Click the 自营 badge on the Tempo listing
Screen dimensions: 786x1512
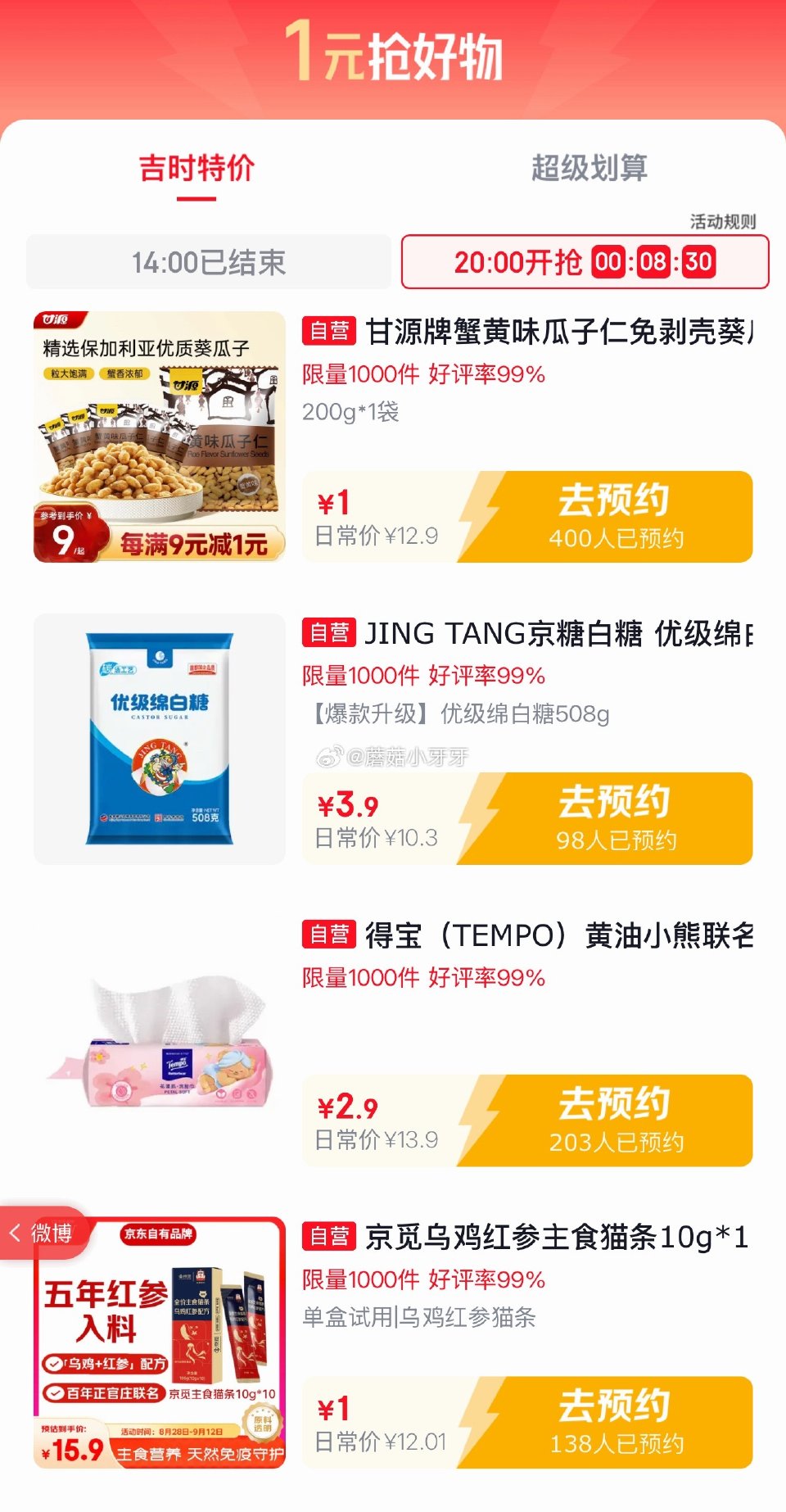328,935
